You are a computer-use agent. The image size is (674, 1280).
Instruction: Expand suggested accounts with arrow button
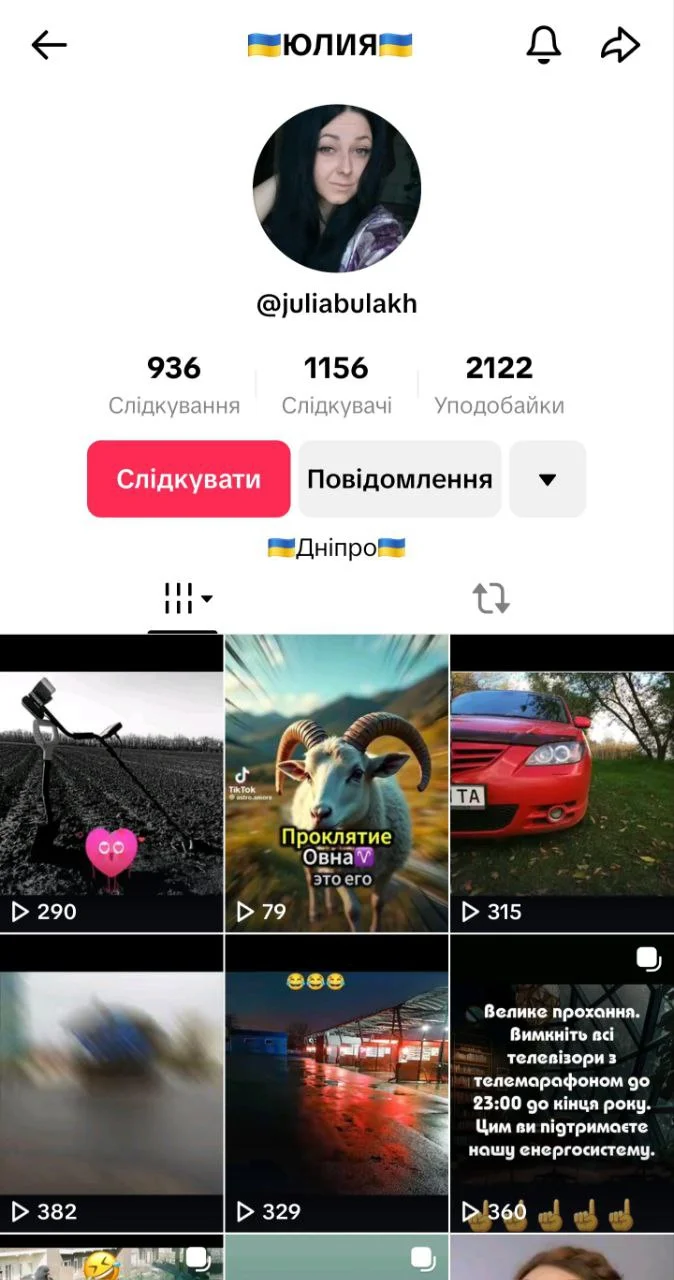click(547, 479)
